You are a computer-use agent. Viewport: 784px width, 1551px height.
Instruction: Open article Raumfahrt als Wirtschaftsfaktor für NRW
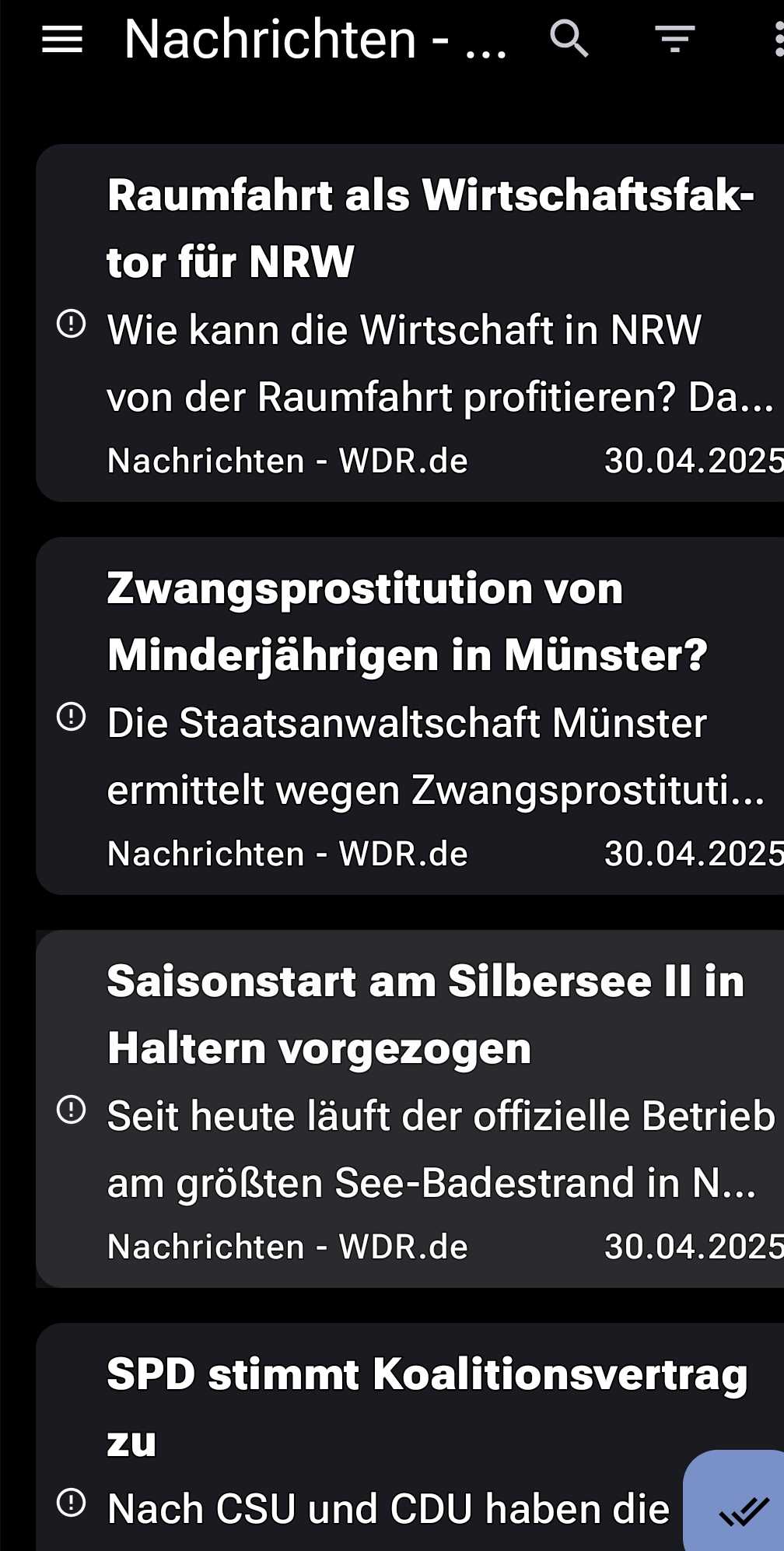point(410,323)
